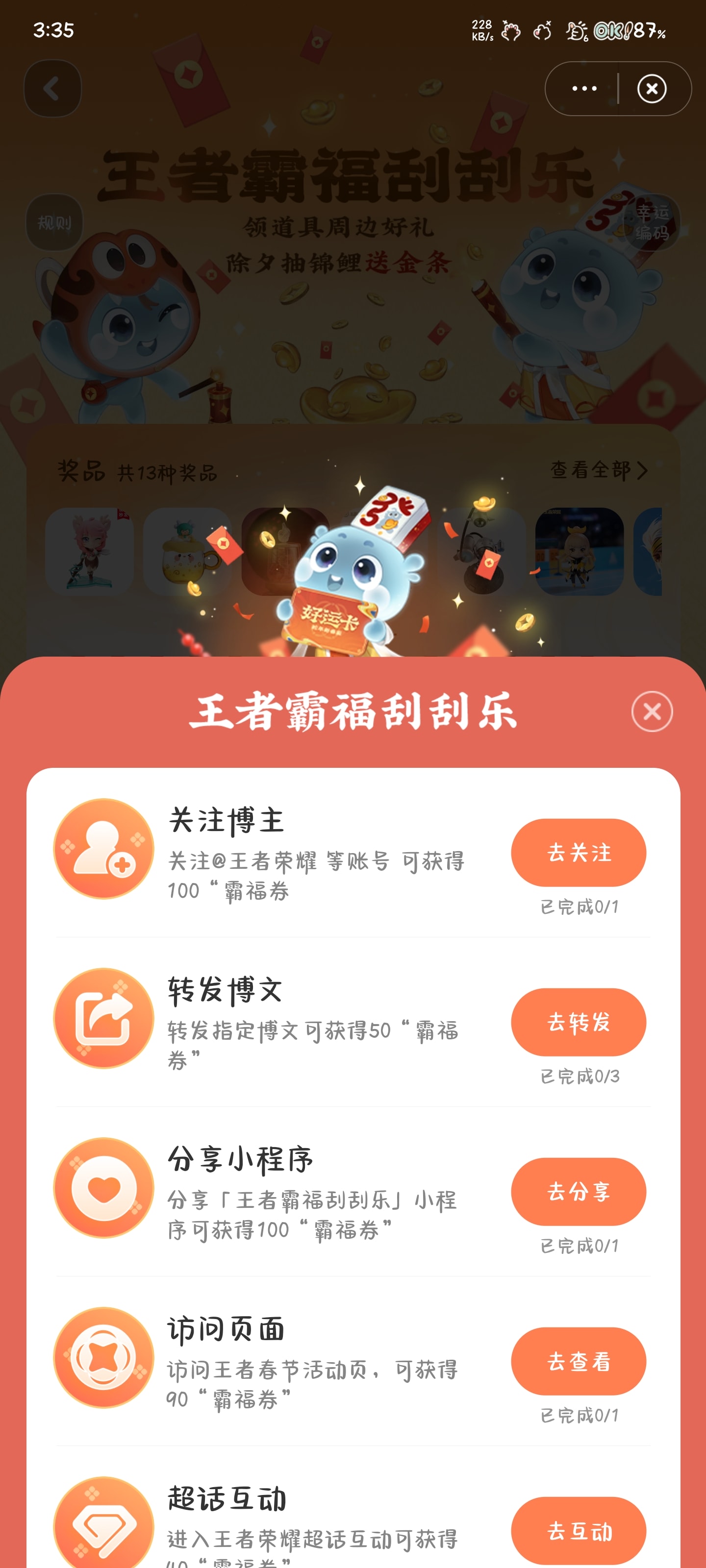The width and height of the screenshot is (706, 1568).
Task: Tap 去查看 to visit the event page
Action: [578, 1360]
